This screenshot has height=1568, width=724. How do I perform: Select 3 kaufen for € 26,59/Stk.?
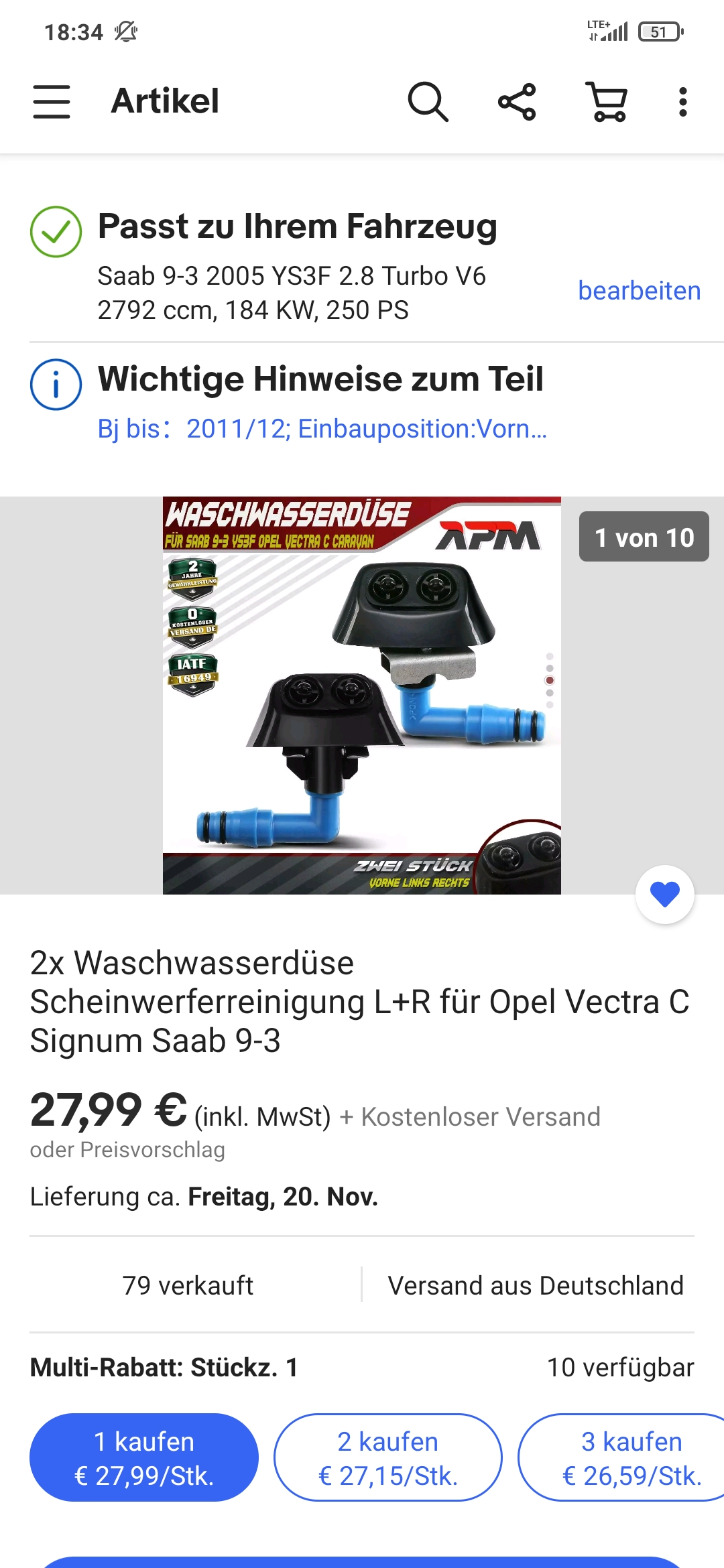point(623,1457)
